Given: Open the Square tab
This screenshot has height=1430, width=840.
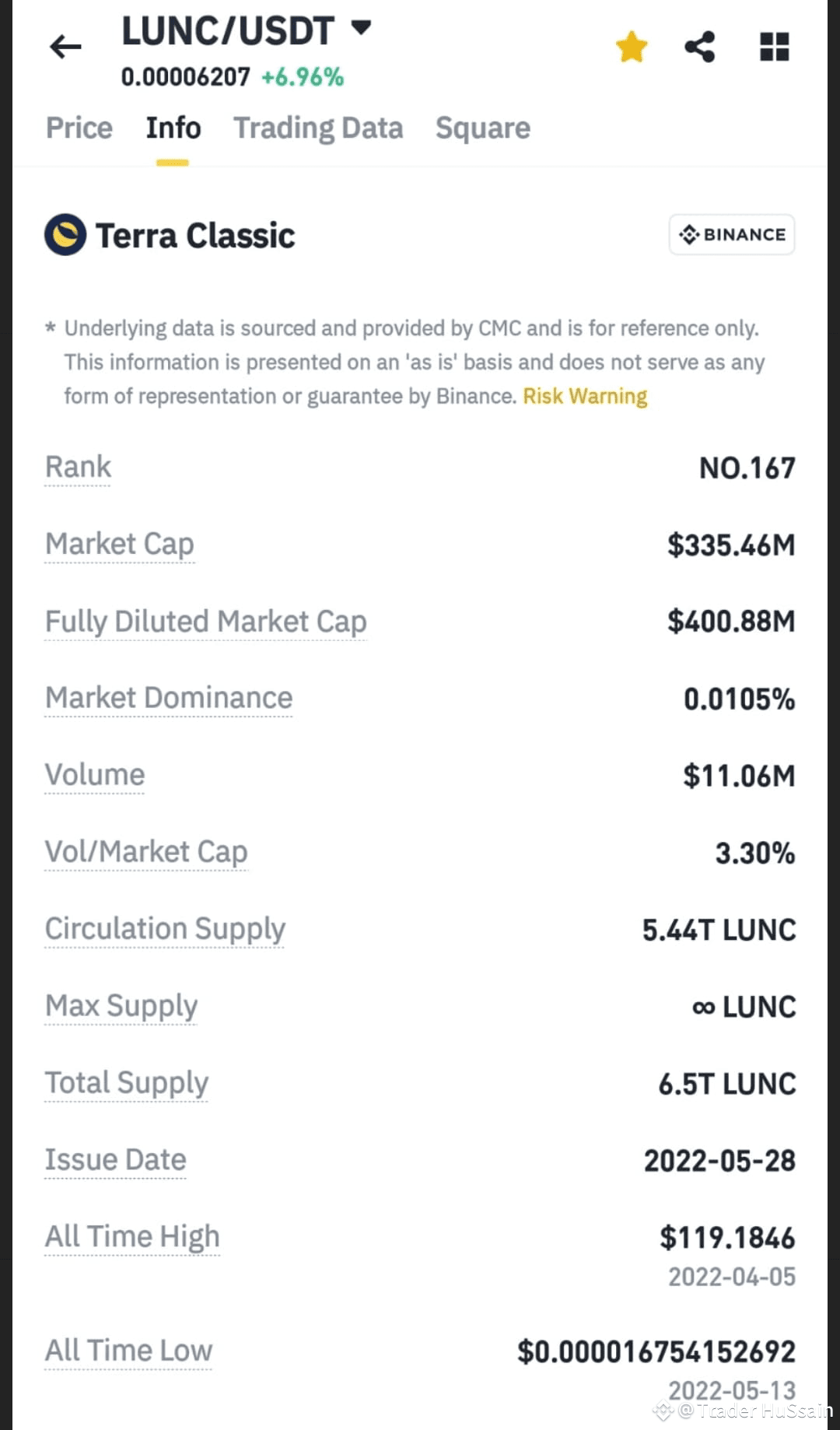Looking at the screenshot, I should [x=483, y=128].
